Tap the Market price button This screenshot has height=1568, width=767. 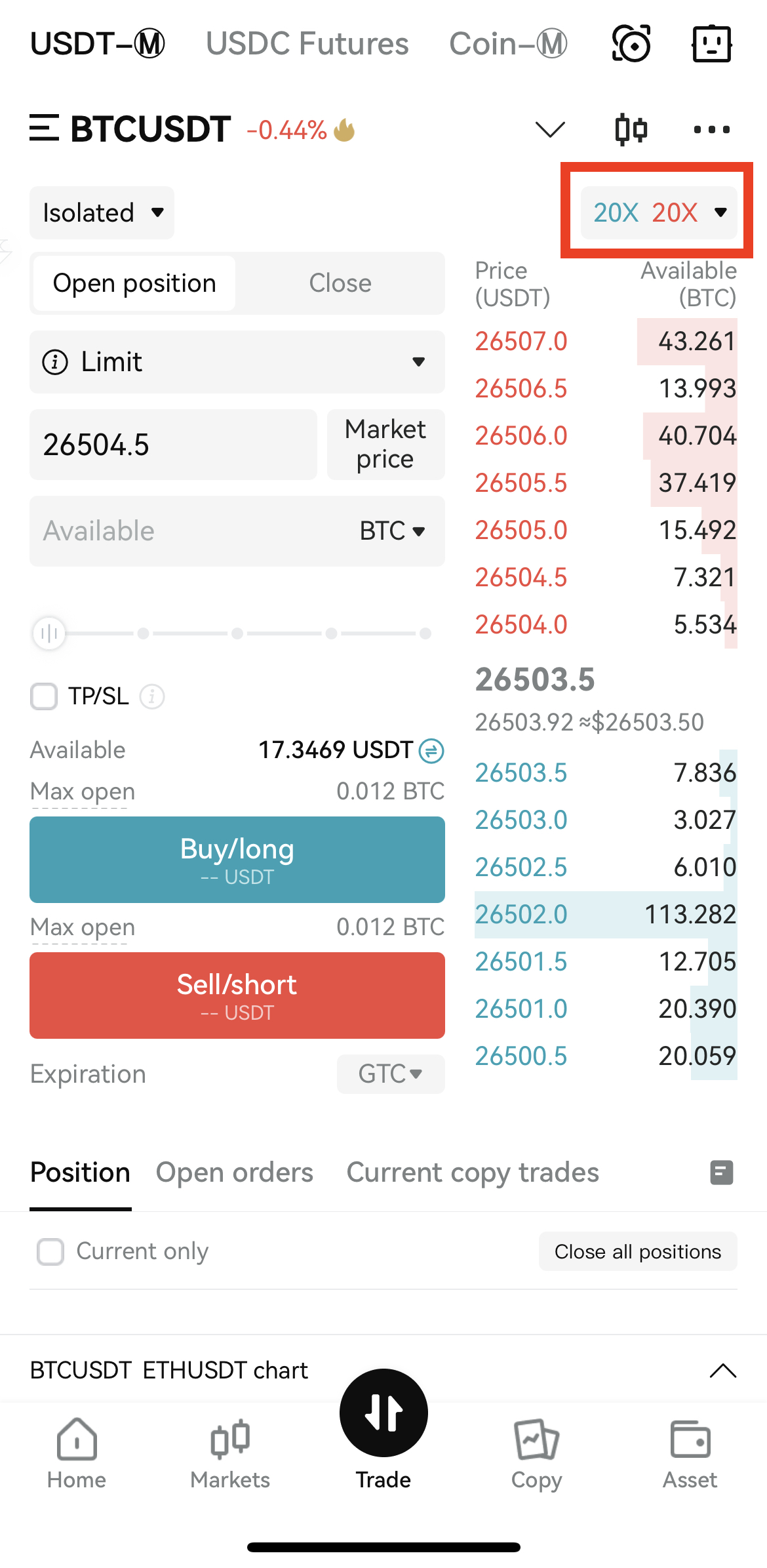pos(385,445)
